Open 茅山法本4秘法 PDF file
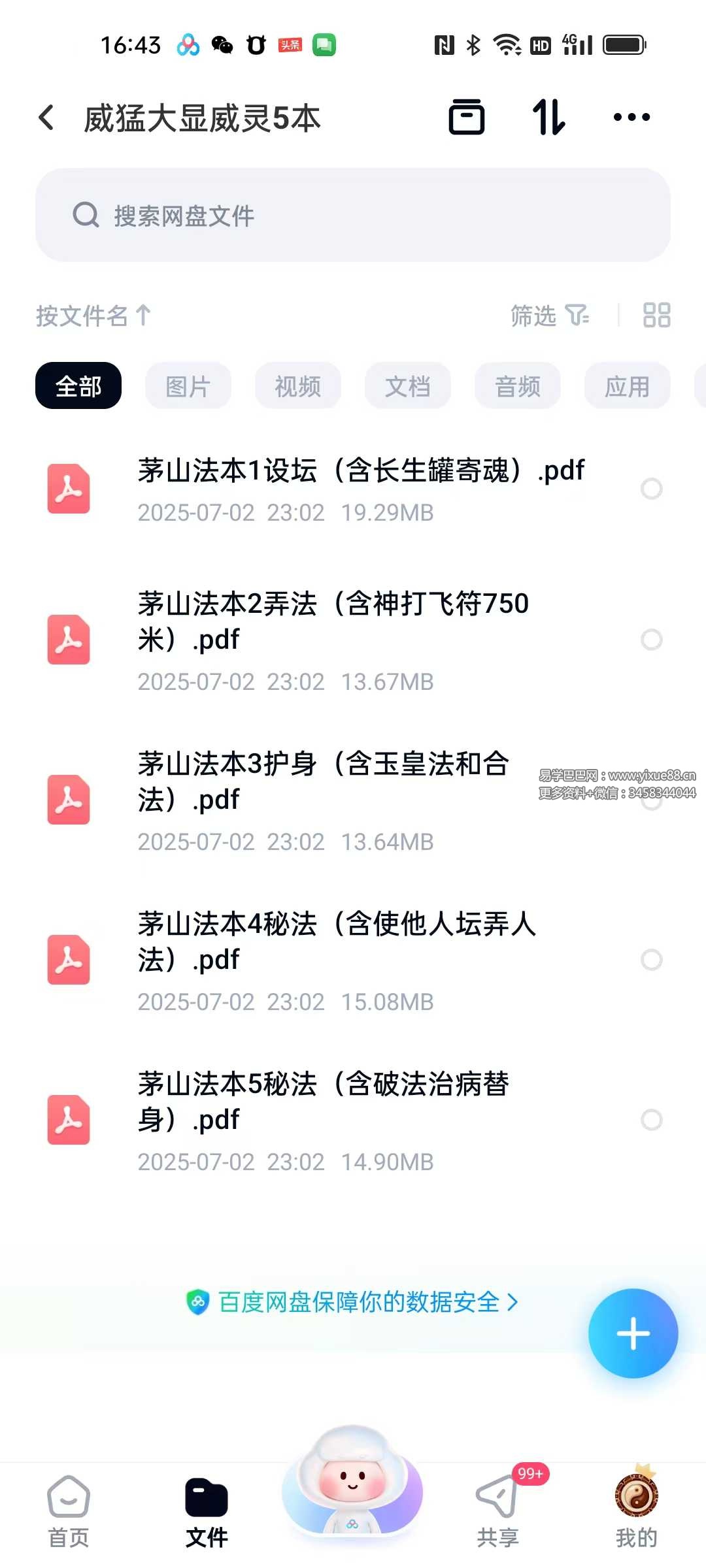This screenshot has height=1568, width=706. (x=337, y=959)
